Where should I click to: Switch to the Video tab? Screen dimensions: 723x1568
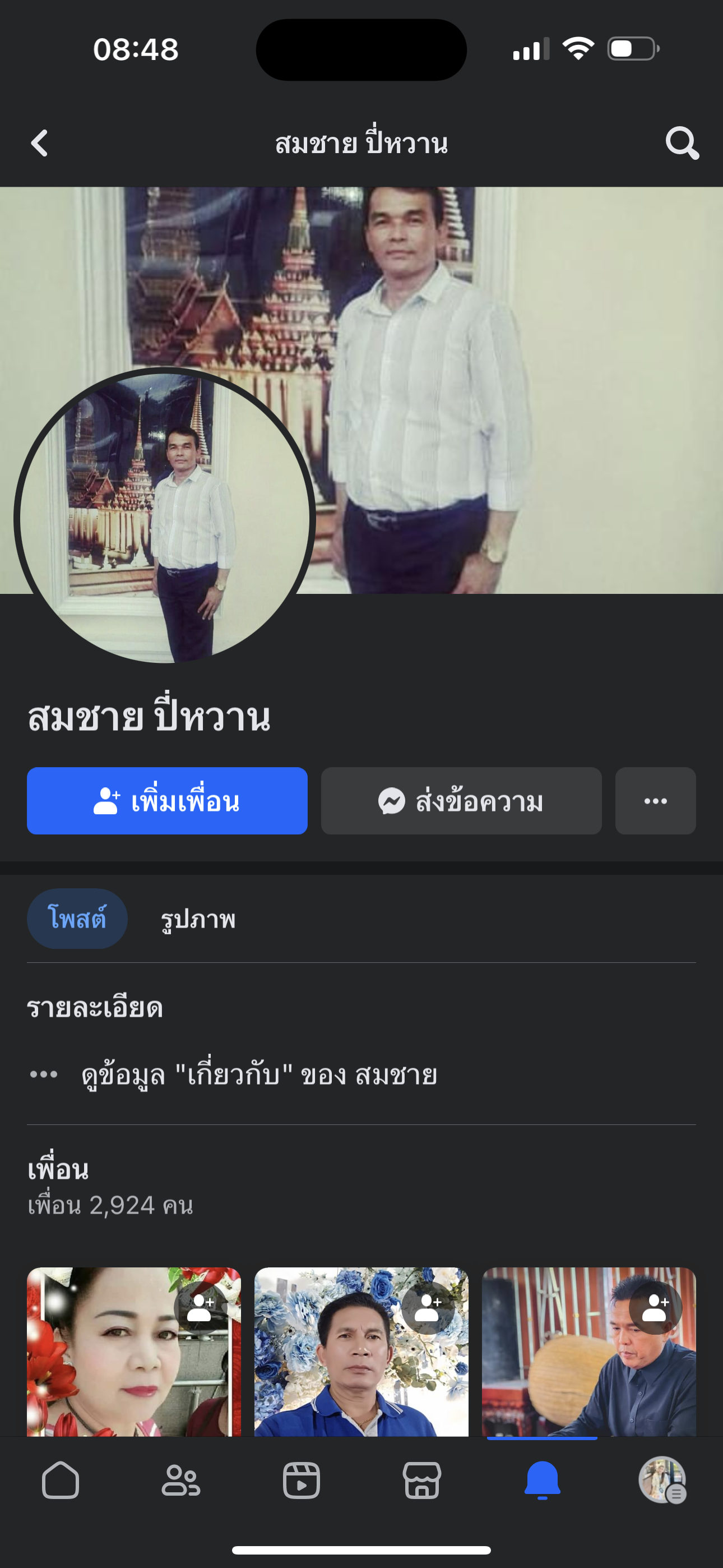click(302, 1480)
